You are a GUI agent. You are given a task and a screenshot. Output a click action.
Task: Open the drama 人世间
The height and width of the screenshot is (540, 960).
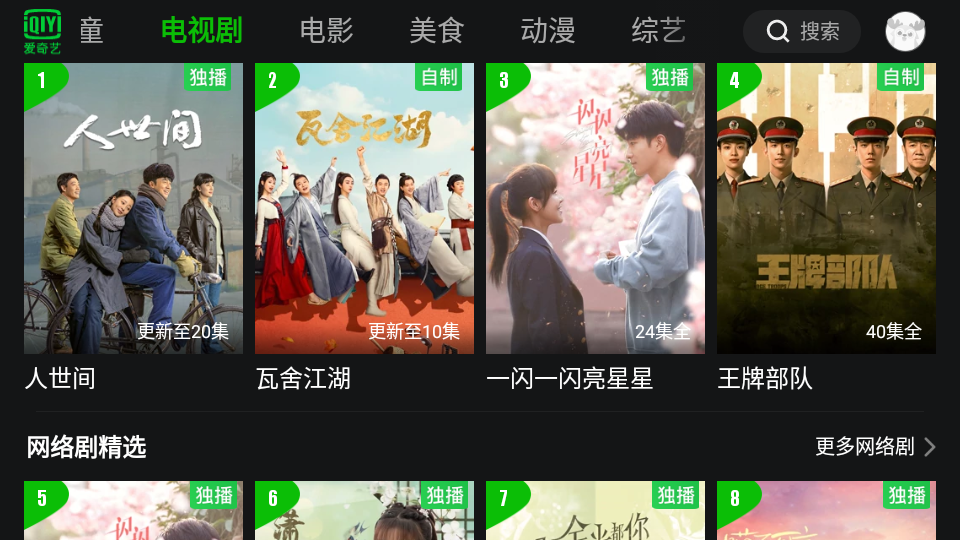(133, 210)
